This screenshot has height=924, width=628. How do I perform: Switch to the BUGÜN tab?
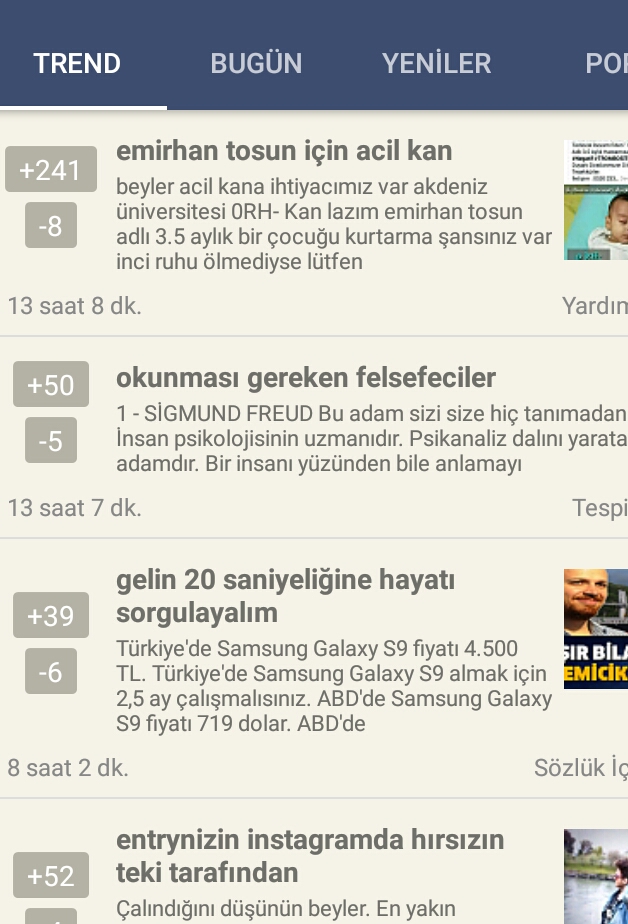point(256,64)
